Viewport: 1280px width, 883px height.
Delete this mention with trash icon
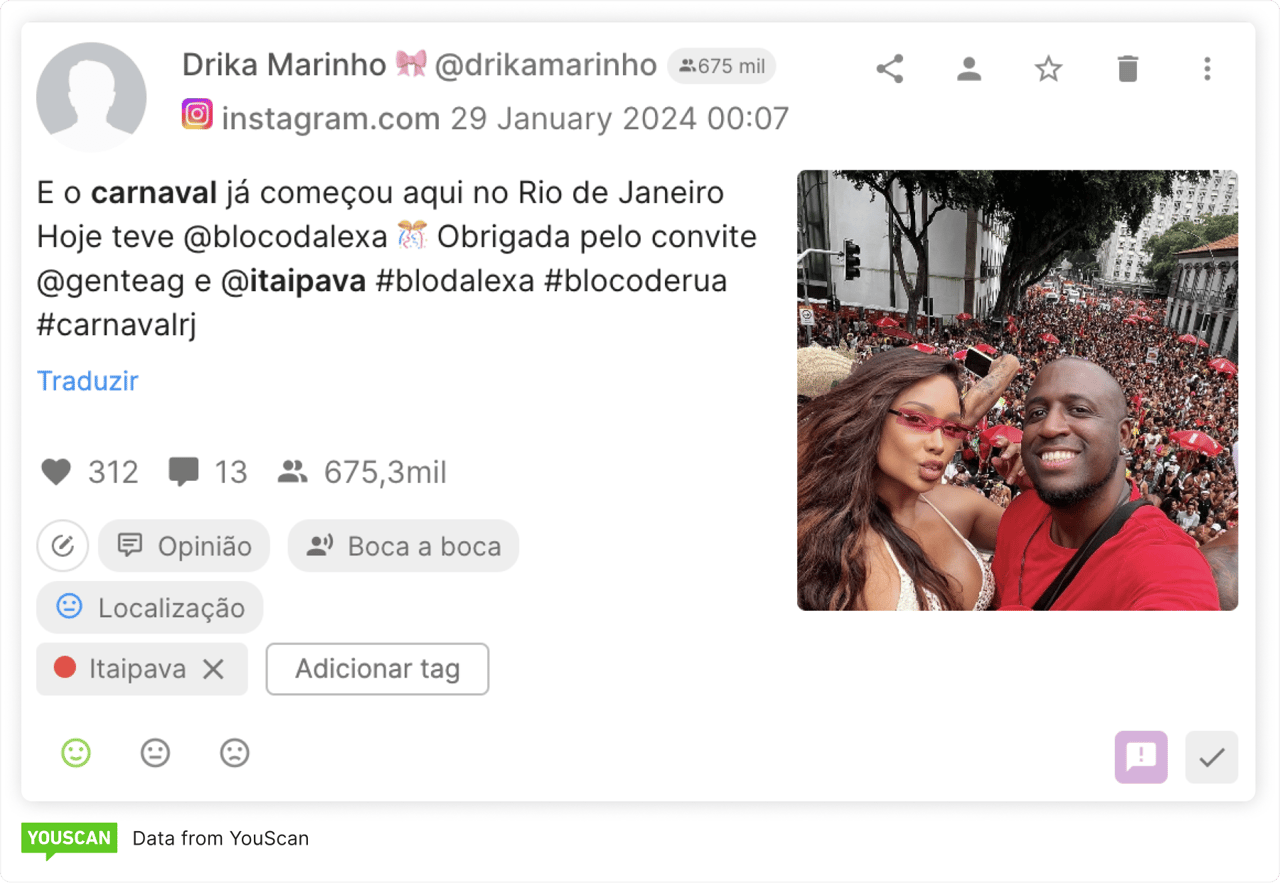tap(1127, 69)
